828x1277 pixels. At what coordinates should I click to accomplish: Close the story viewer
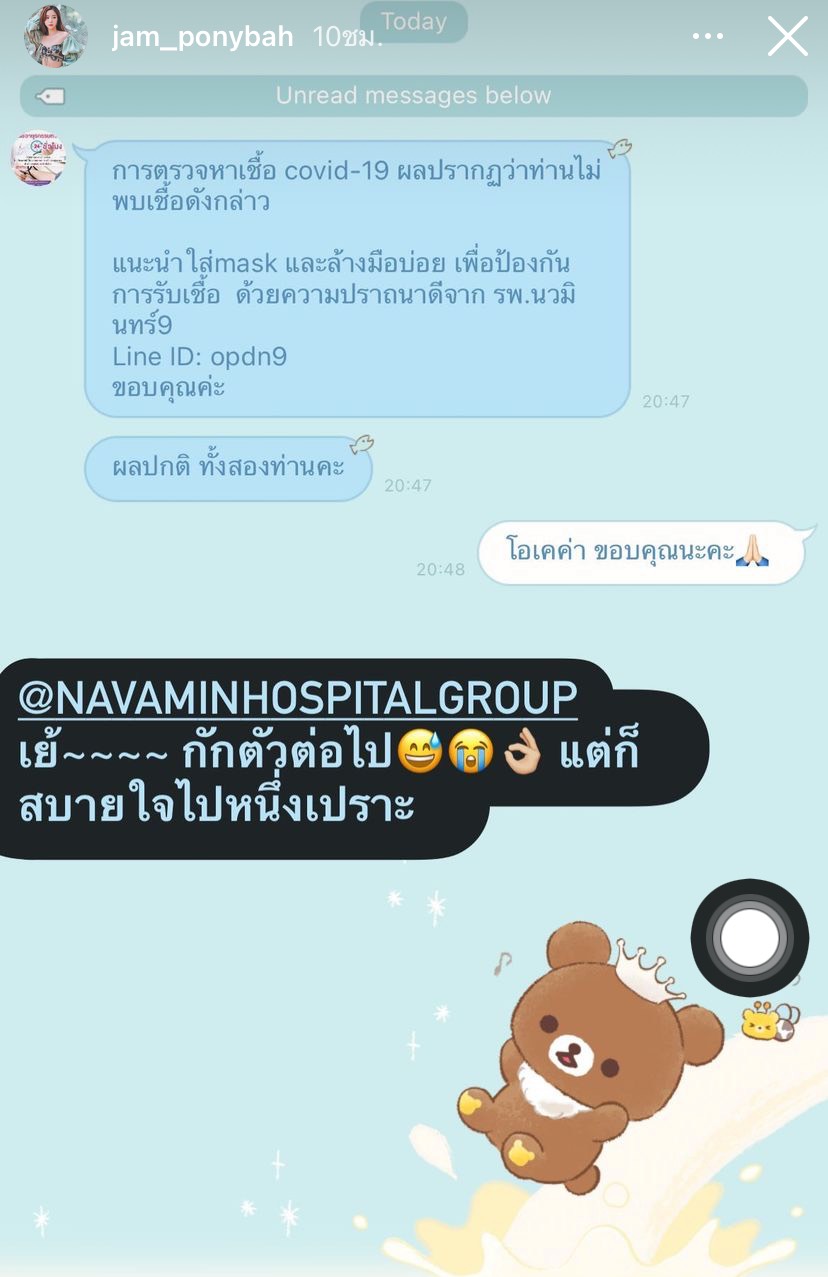787,37
